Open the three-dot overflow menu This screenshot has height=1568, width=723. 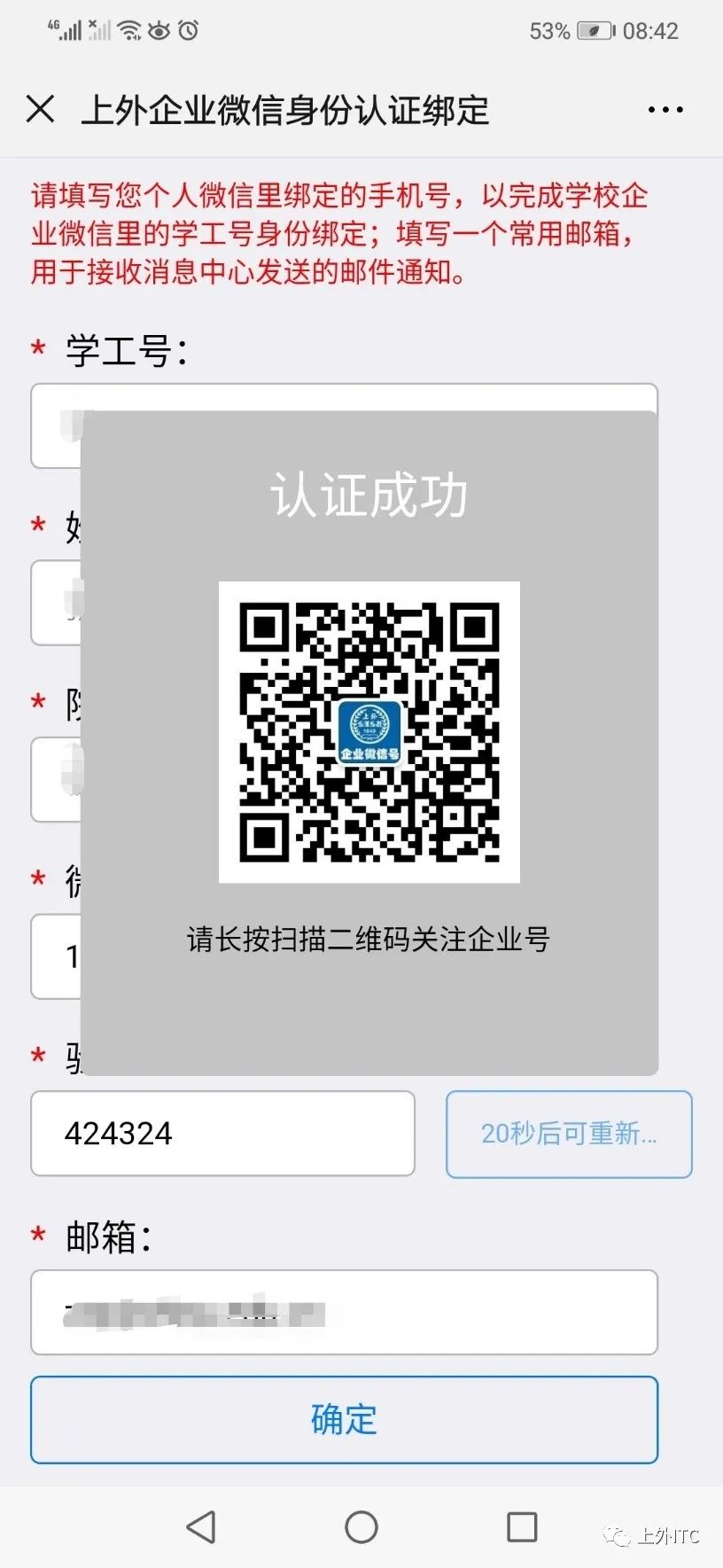click(x=665, y=110)
